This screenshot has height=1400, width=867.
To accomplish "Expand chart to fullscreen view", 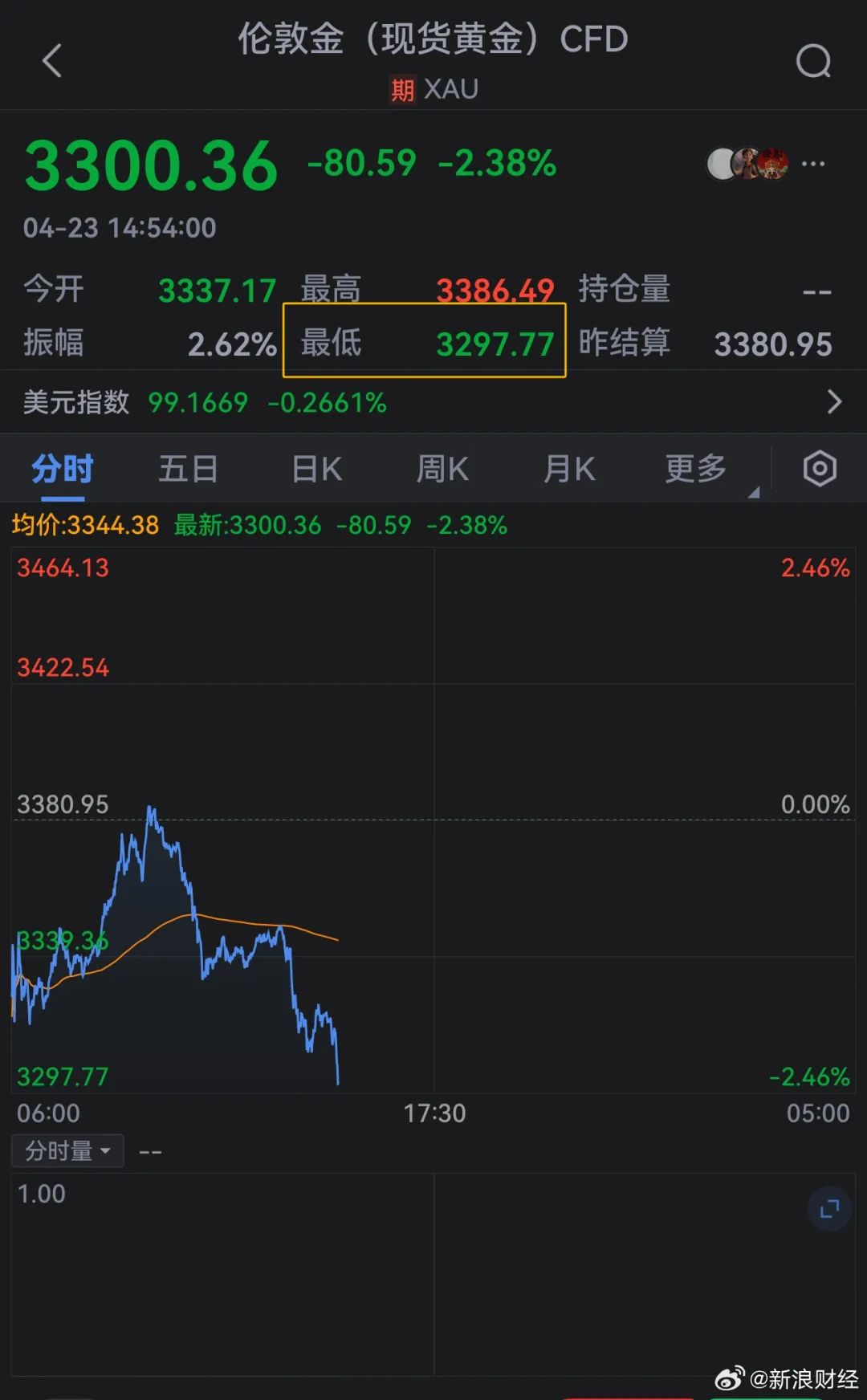I will point(829,1209).
